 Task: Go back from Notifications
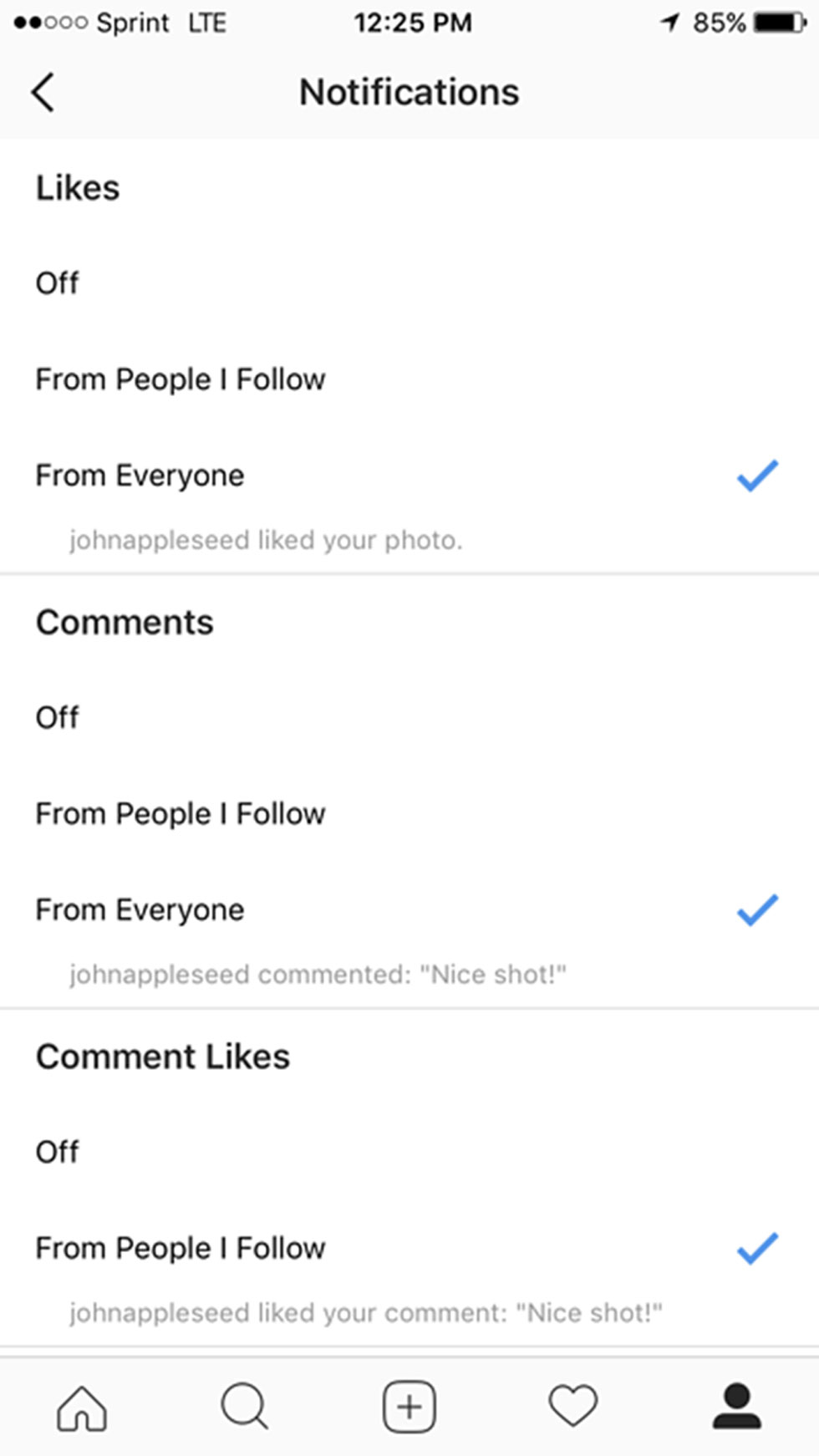coord(43,92)
